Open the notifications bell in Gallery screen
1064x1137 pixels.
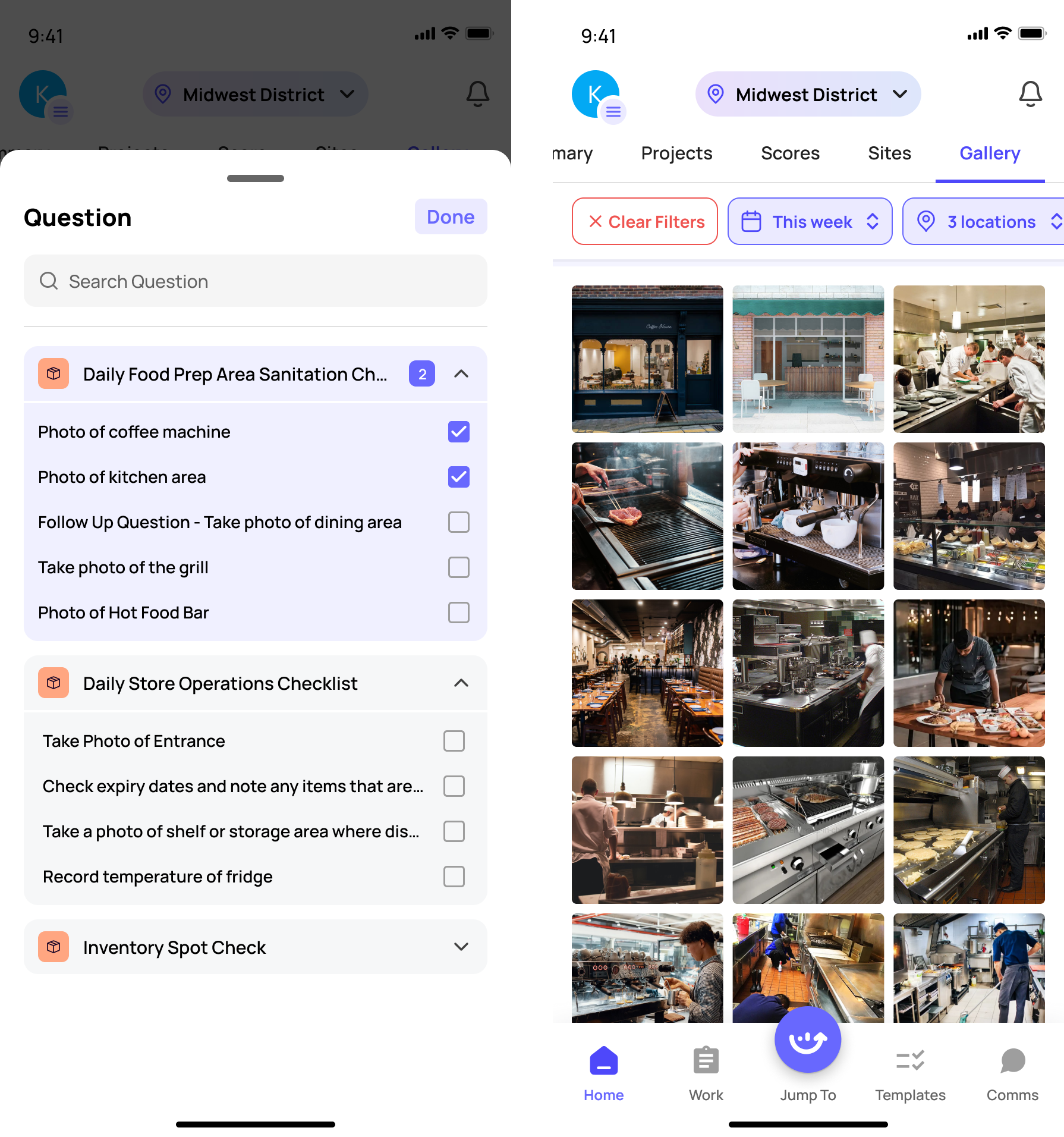pyautogui.click(x=1030, y=94)
